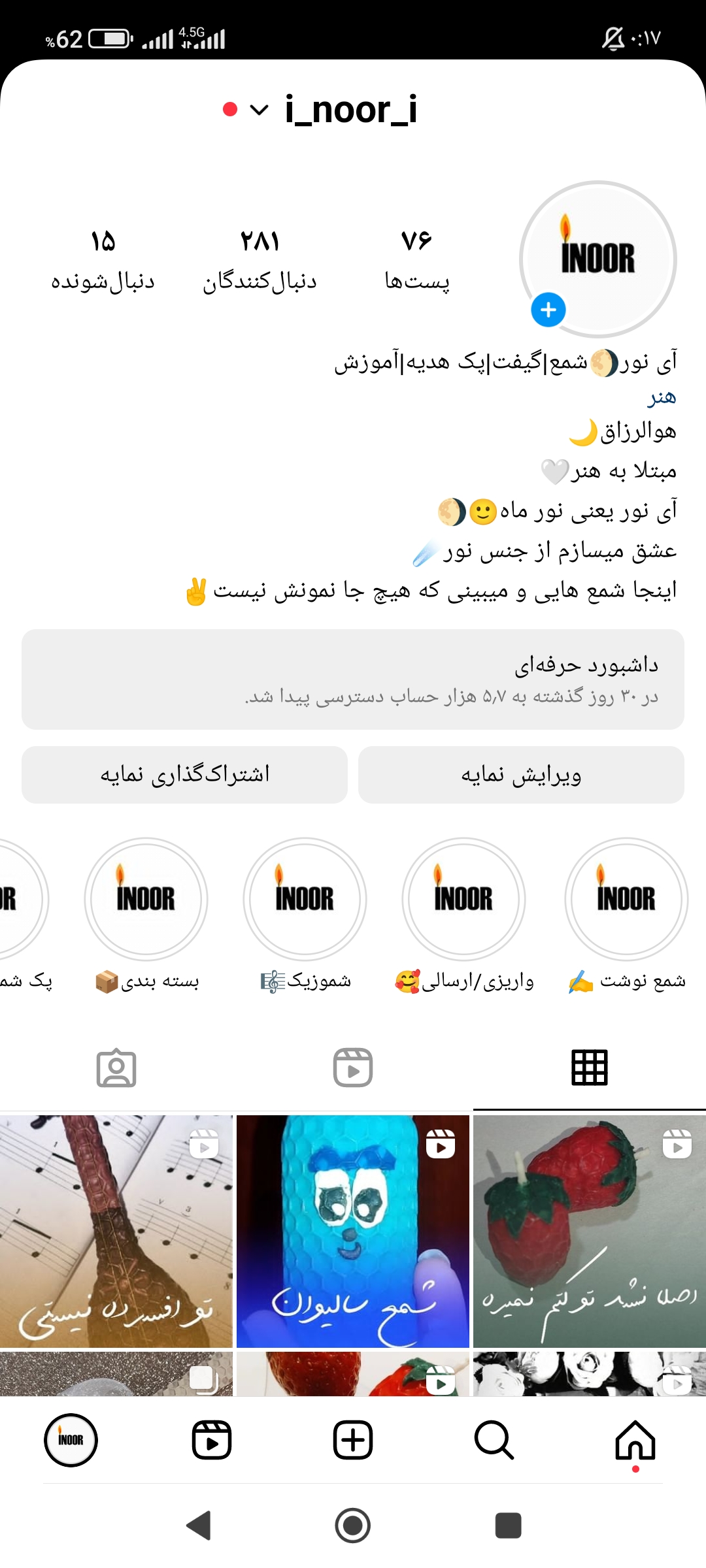Create a new post
The height and width of the screenshot is (1568, 706).
pos(353,1441)
